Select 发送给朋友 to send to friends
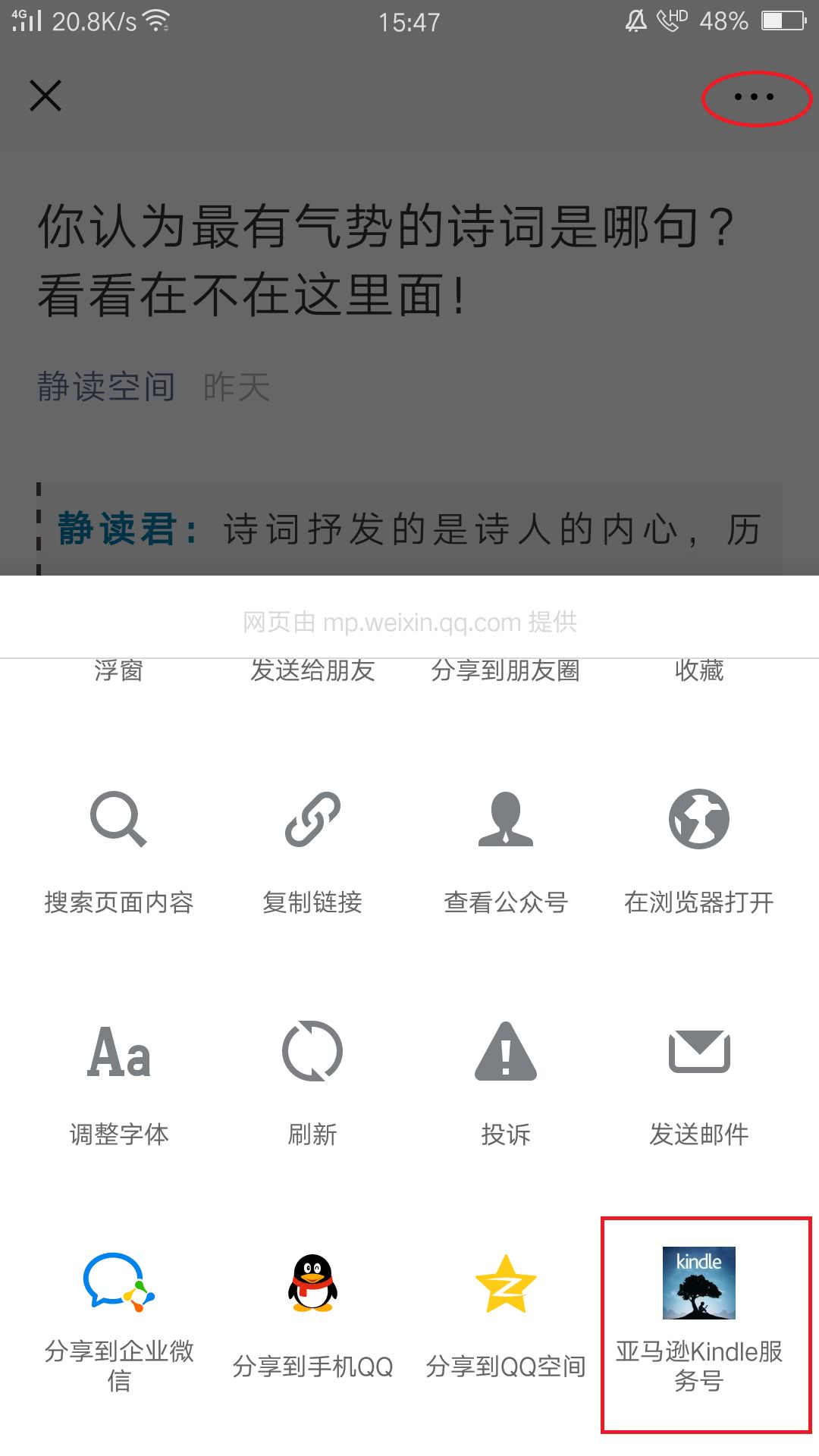The image size is (819, 1456). click(x=313, y=670)
